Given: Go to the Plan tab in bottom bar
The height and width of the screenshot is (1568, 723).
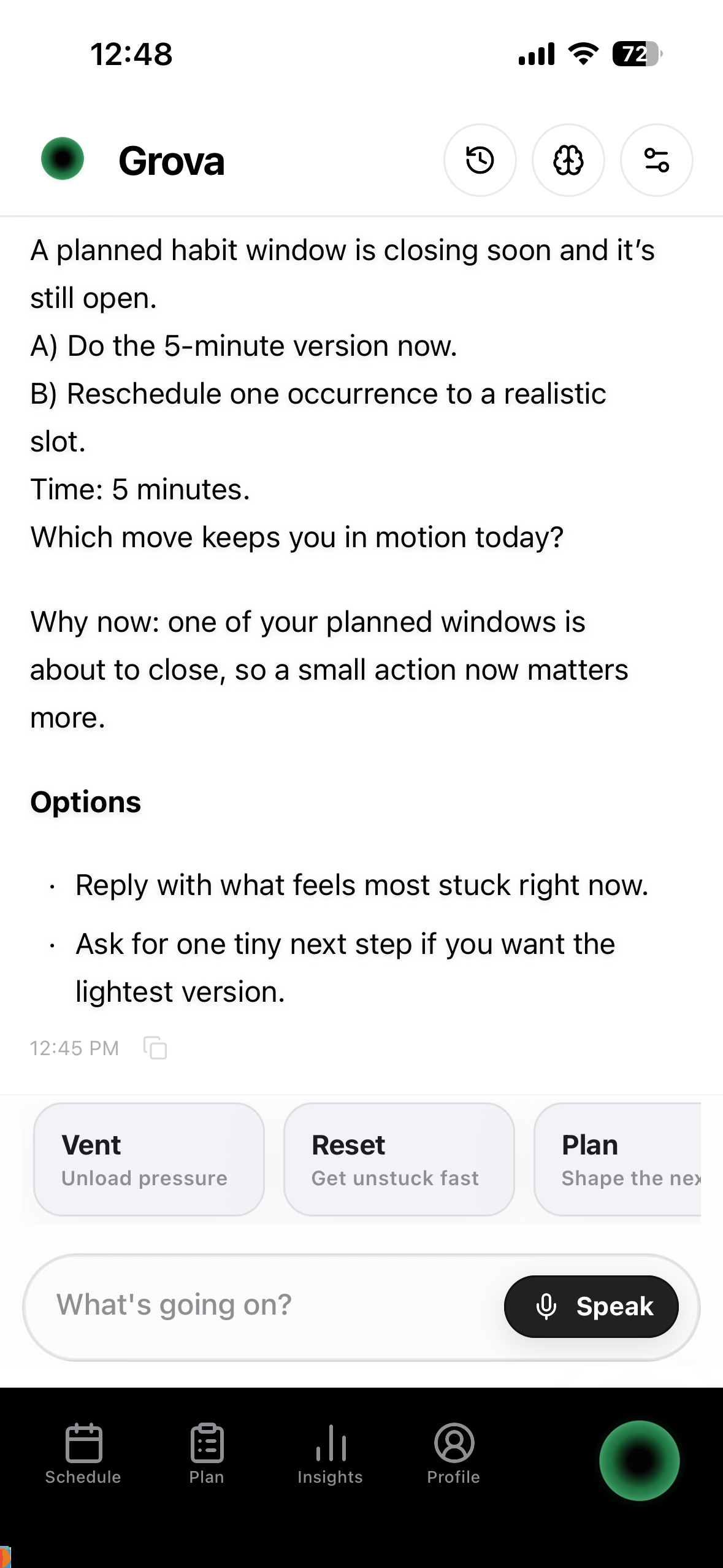Looking at the screenshot, I should click(207, 1454).
